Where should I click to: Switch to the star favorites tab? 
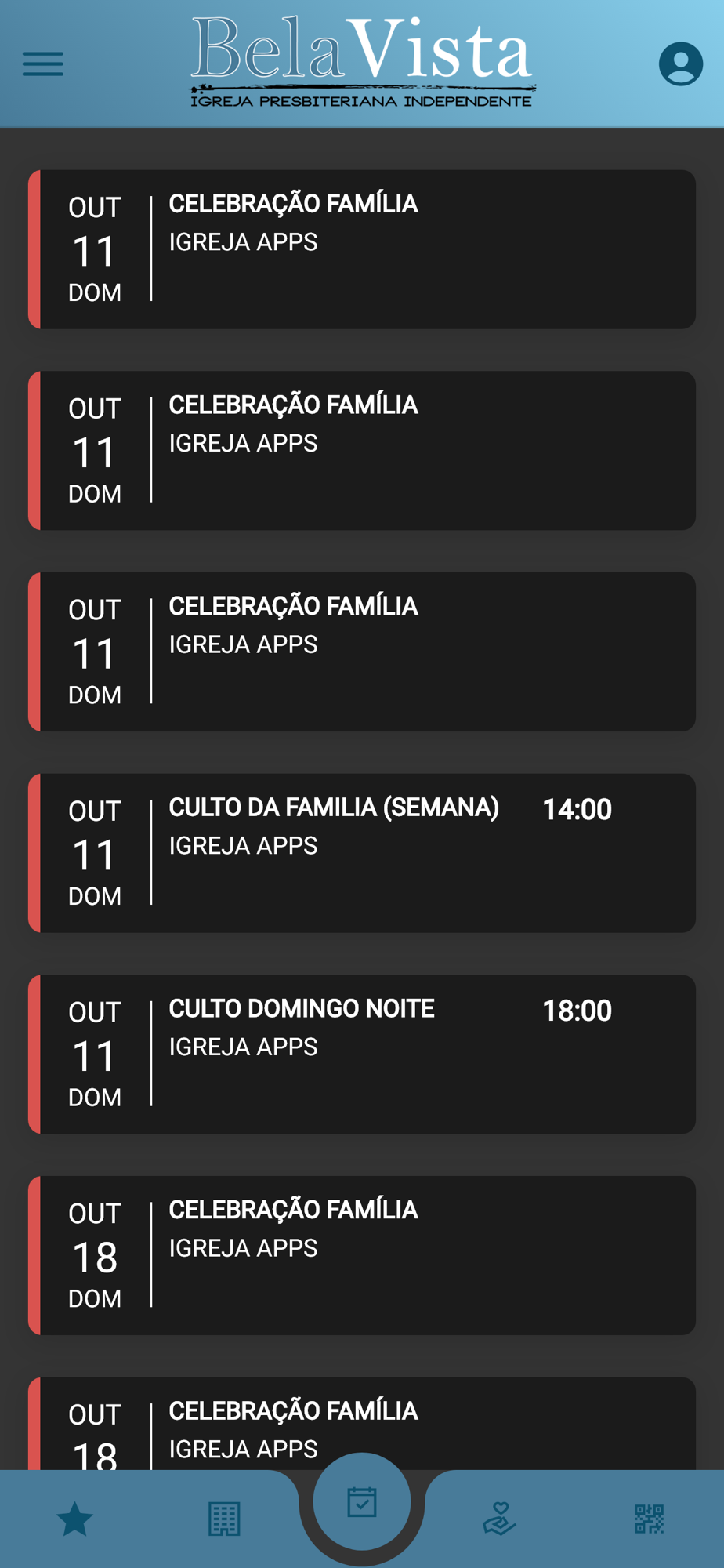(x=75, y=1519)
